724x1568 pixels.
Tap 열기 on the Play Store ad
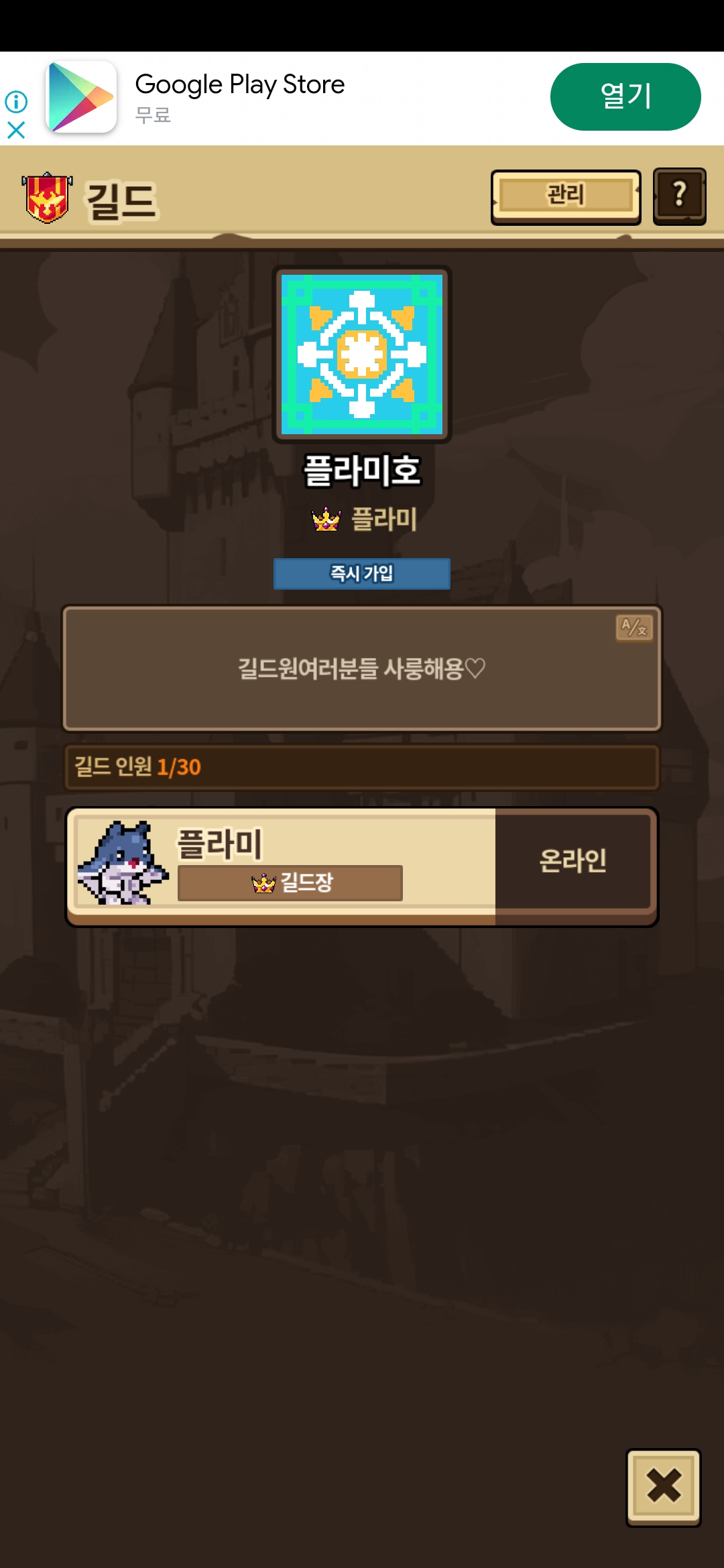[x=625, y=96]
